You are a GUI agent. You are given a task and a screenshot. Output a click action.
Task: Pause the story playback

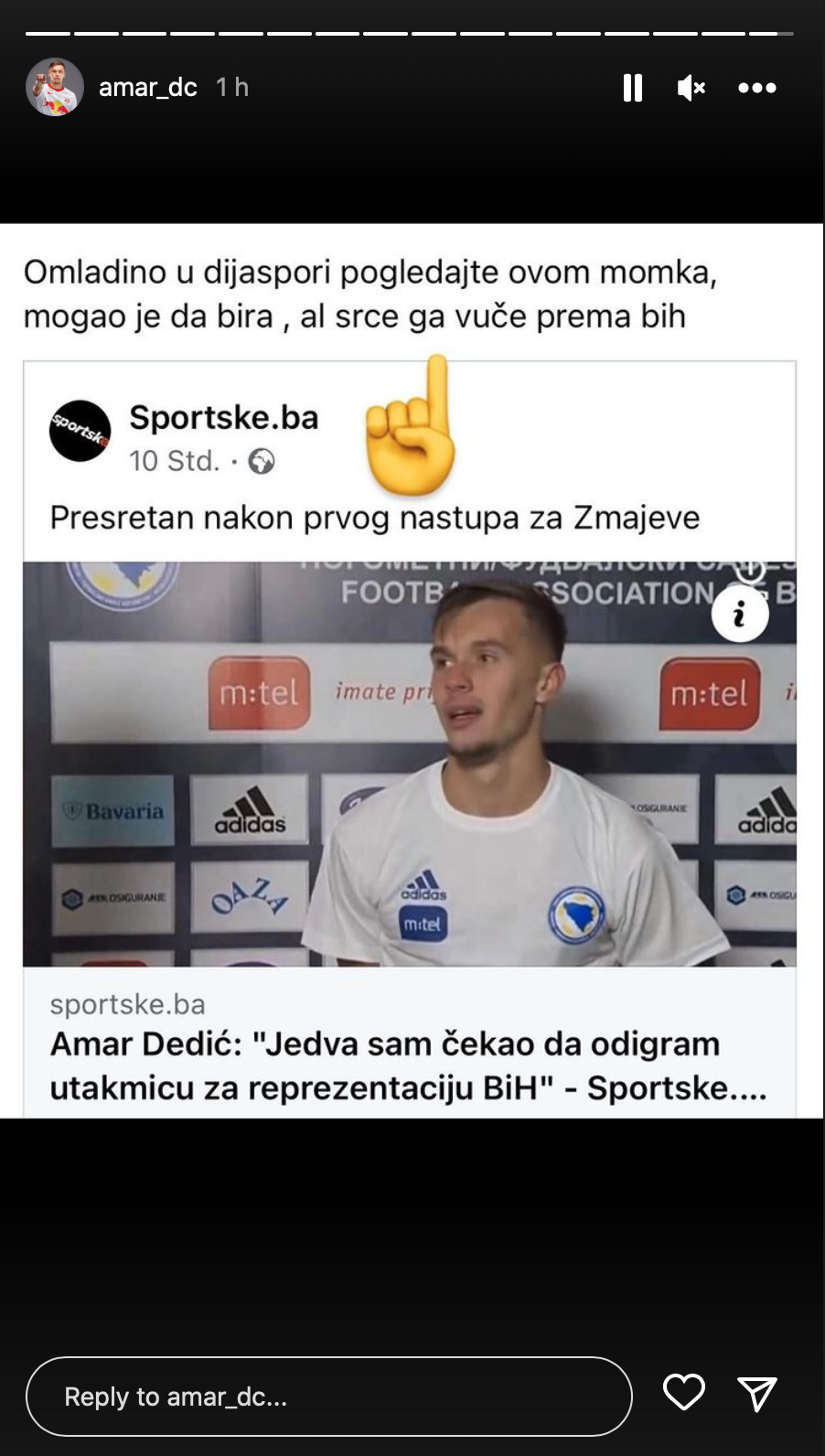point(633,88)
